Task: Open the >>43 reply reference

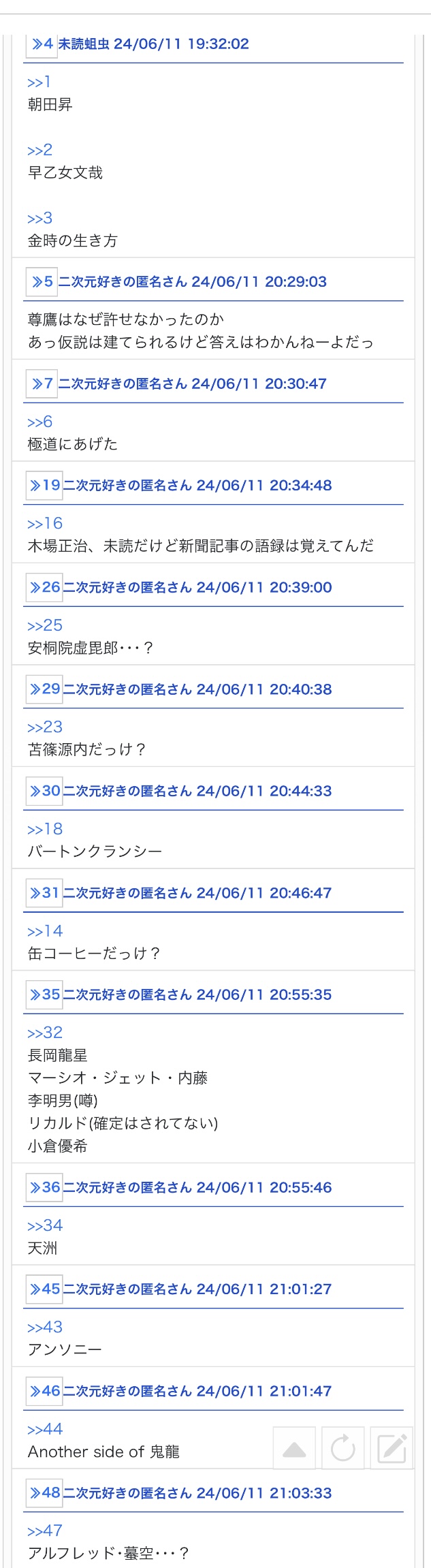Action: [45, 1328]
